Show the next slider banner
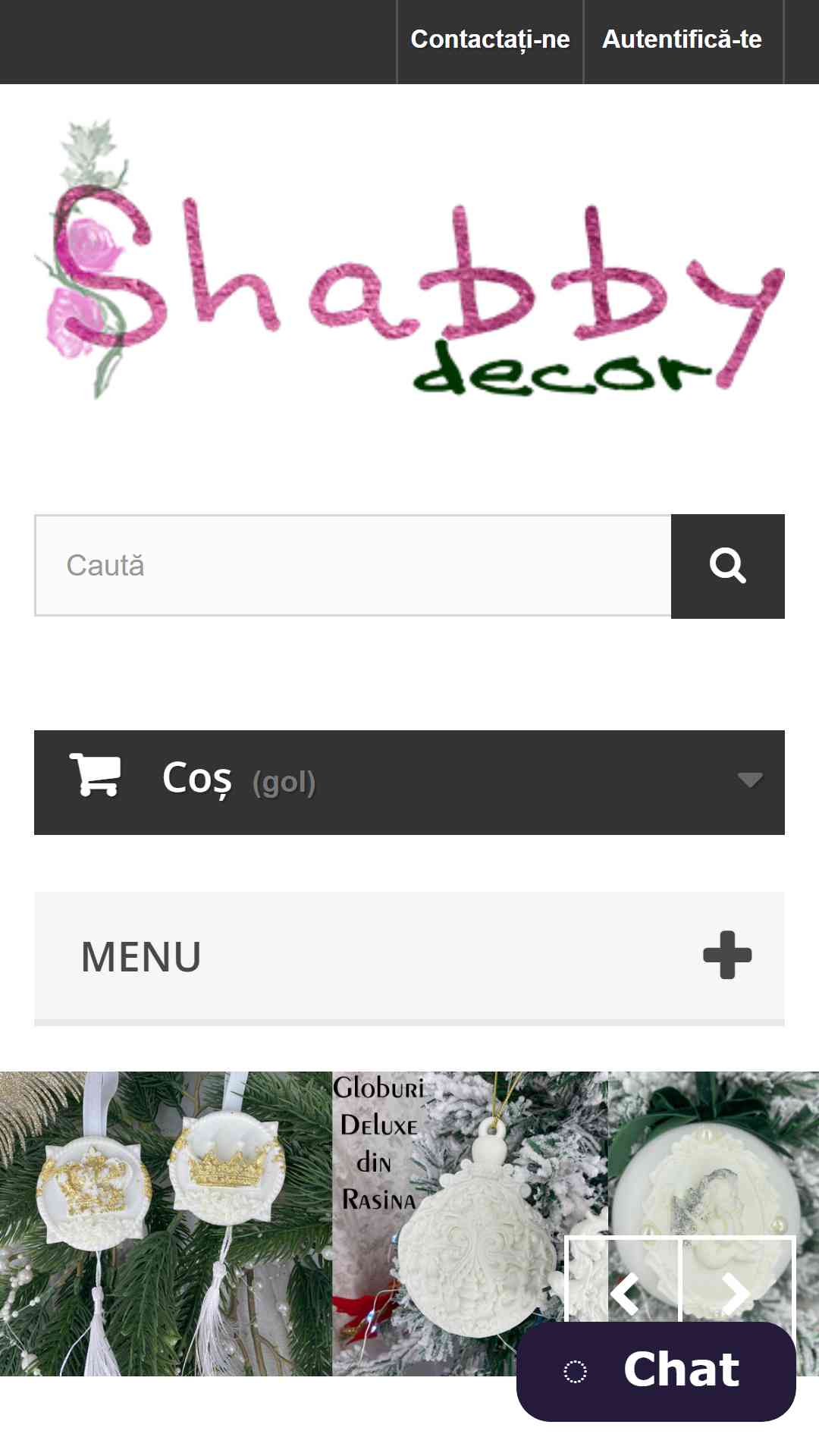 coord(737,1292)
